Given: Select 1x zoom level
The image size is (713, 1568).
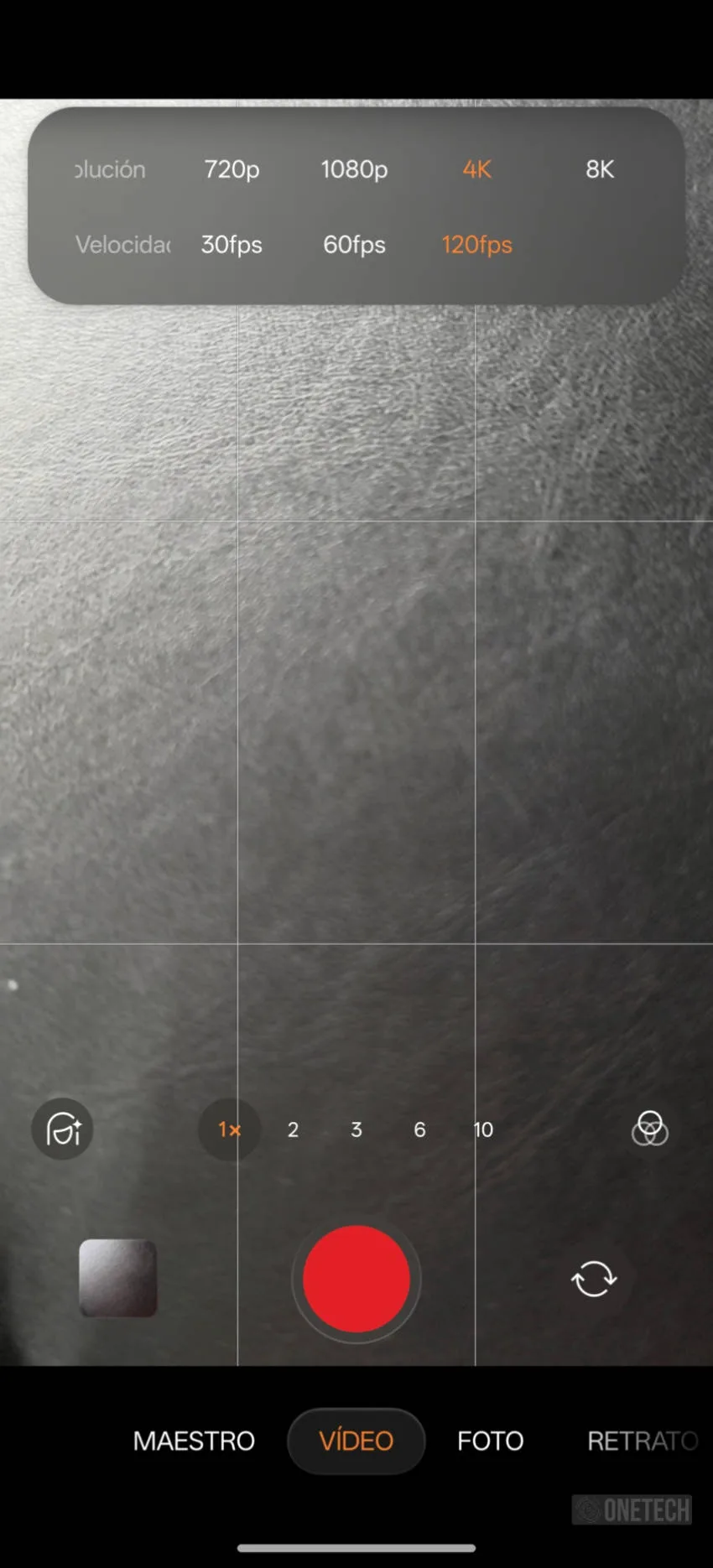Looking at the screenshot, I should [229, 1129].
